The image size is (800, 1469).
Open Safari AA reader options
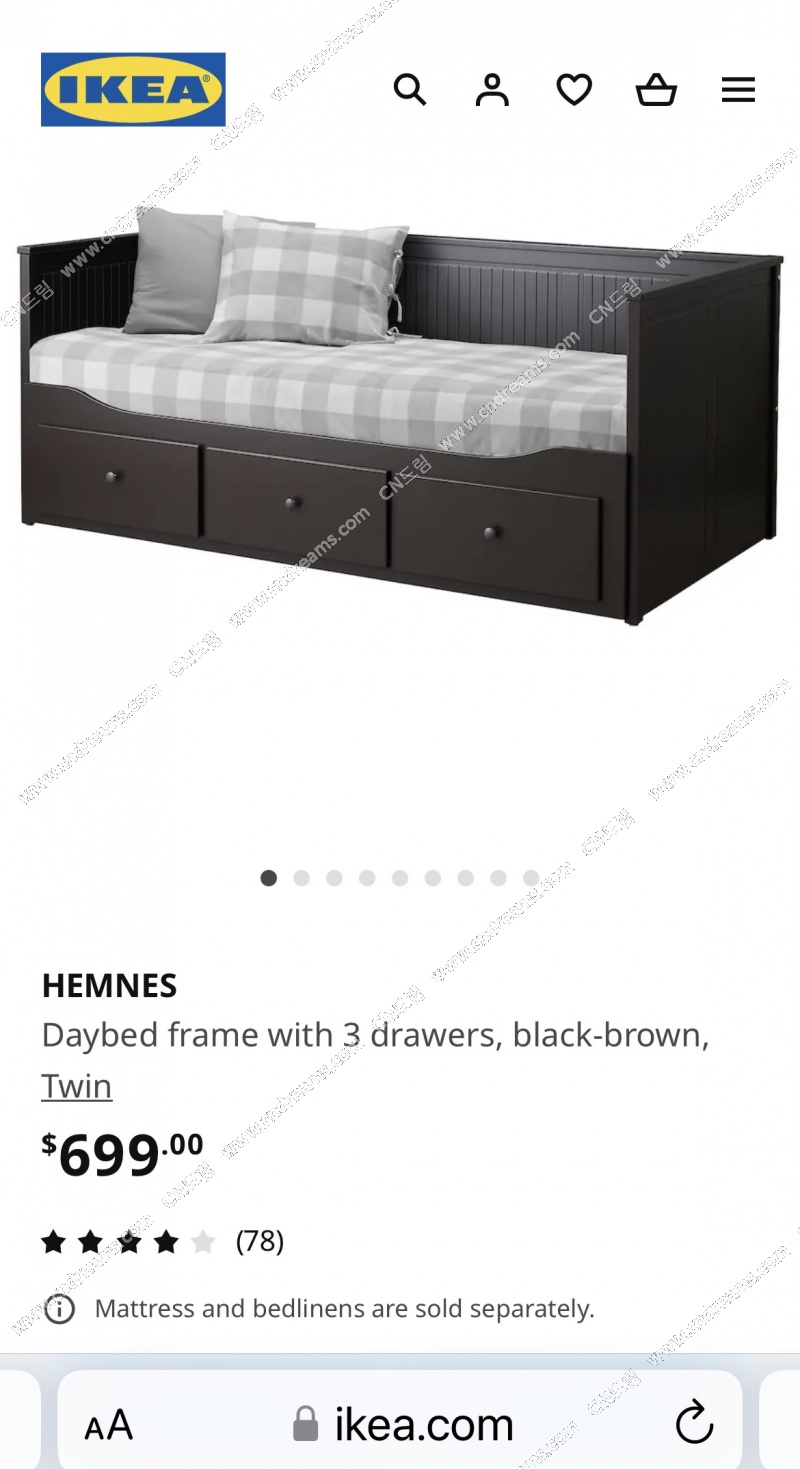pos(109,1424)
